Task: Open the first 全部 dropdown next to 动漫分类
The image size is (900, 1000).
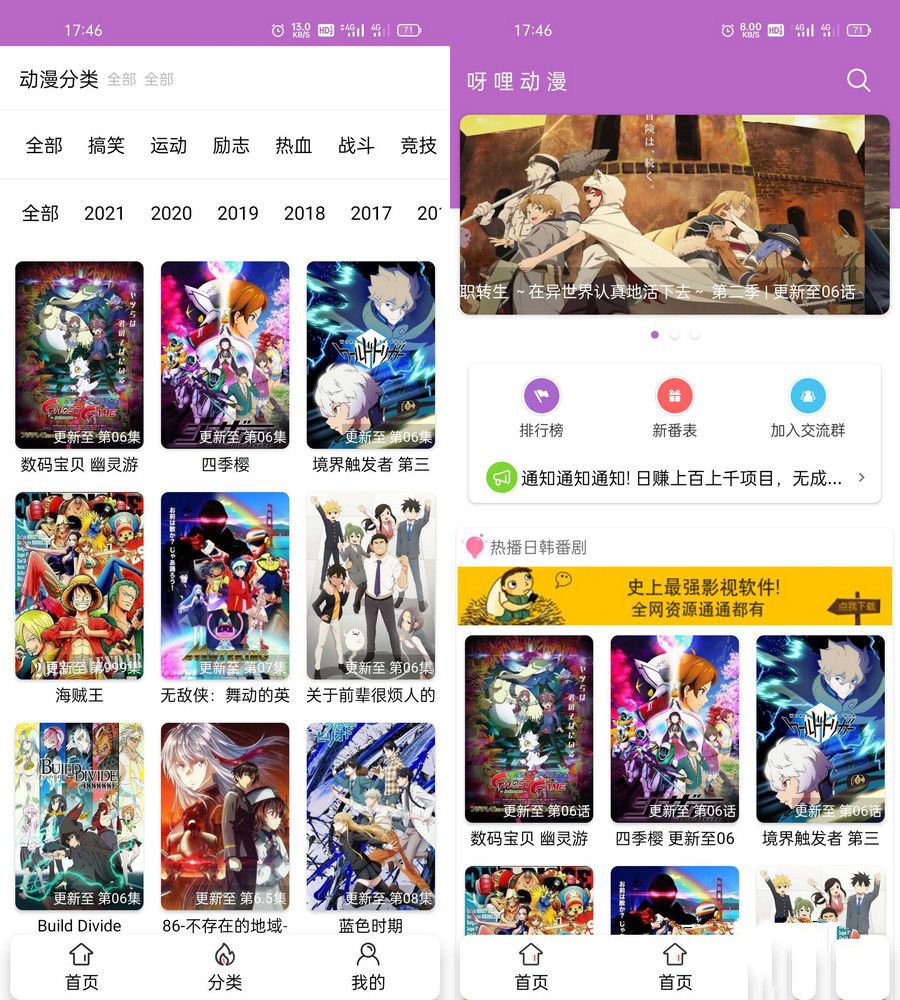Action: click(x=120, y=80)
